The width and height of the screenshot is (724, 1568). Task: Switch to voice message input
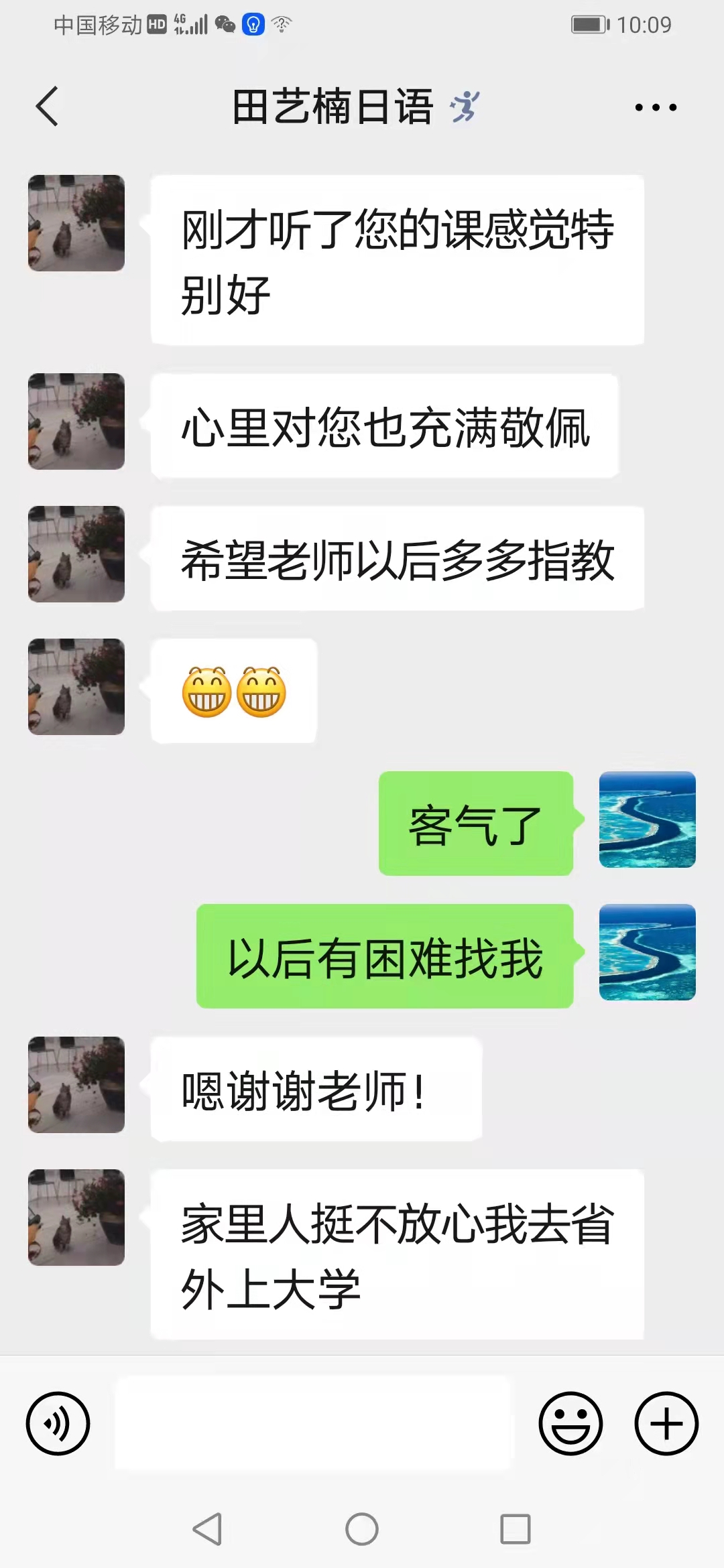[x=58, y=1423]
